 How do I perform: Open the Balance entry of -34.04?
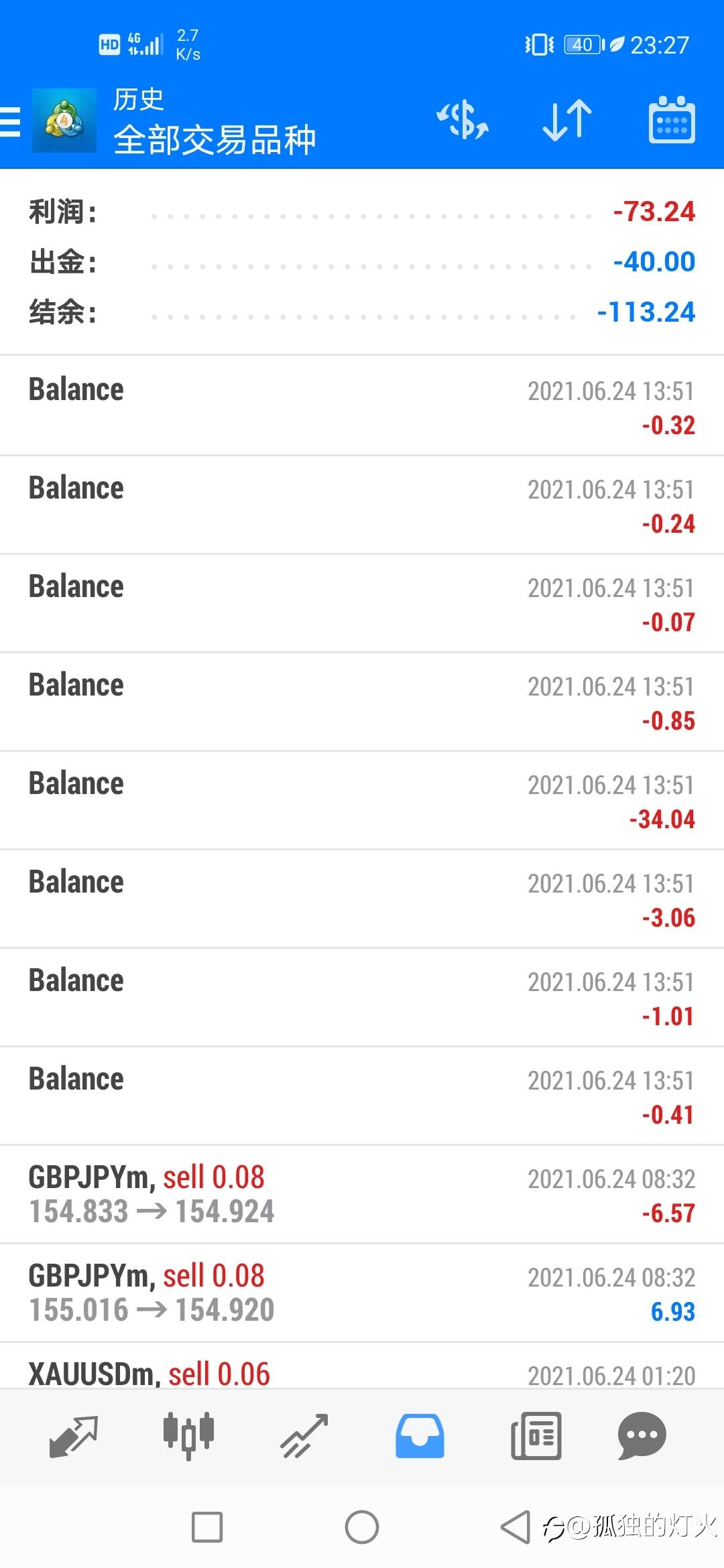click(x=362, y=800)
